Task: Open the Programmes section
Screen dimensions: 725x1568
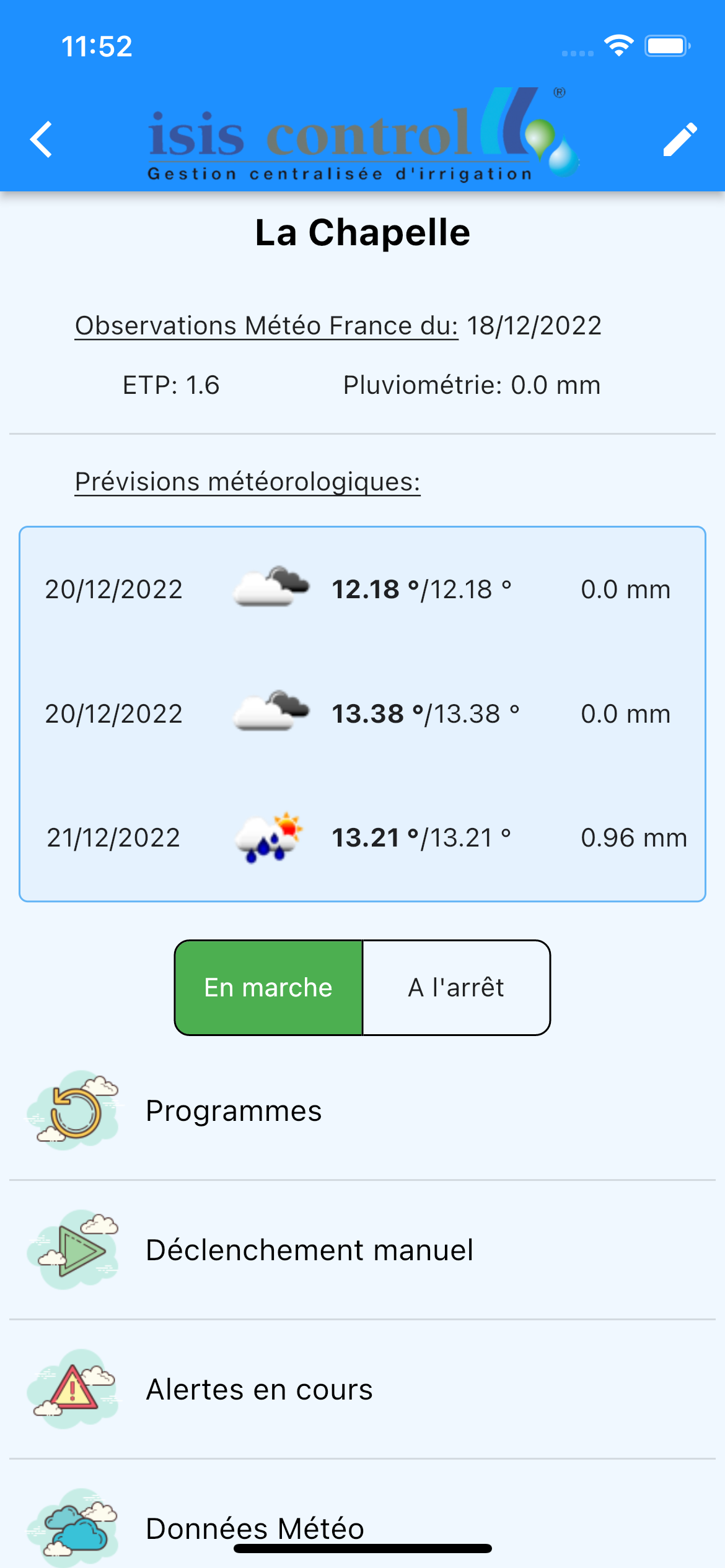Action: coord(234,1110)
